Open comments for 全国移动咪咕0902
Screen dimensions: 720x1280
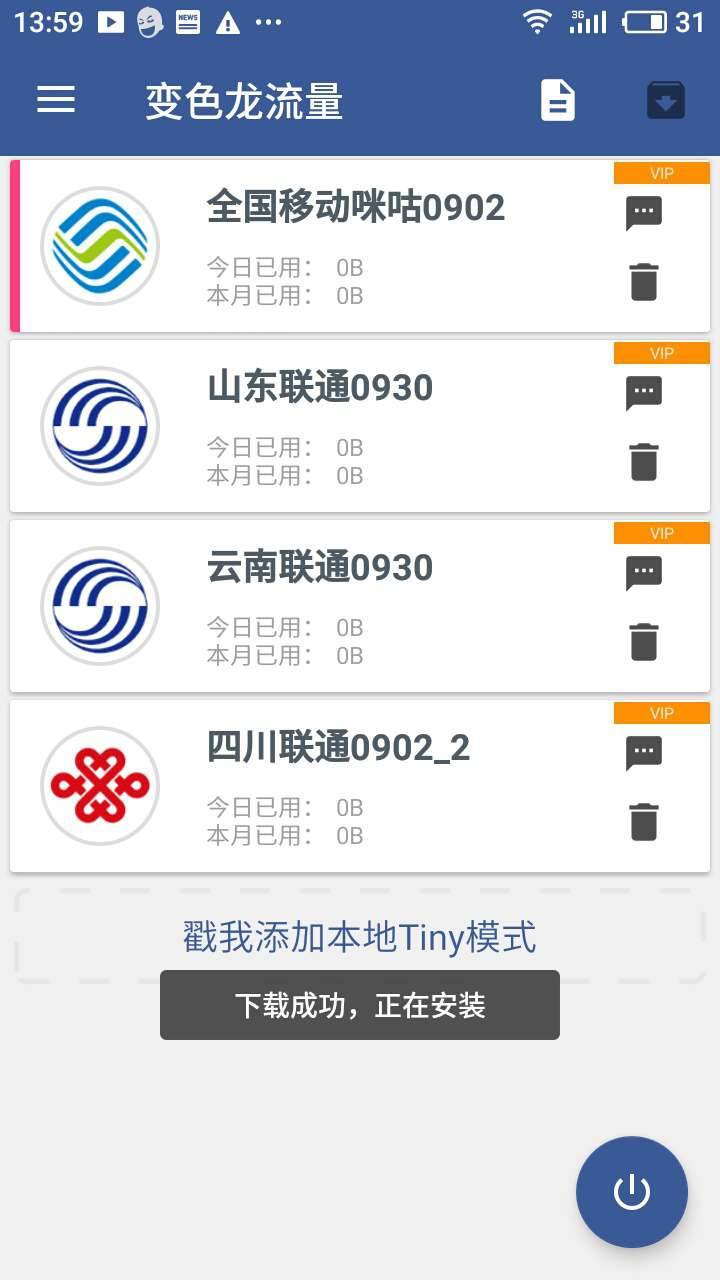tap(644, 213)
